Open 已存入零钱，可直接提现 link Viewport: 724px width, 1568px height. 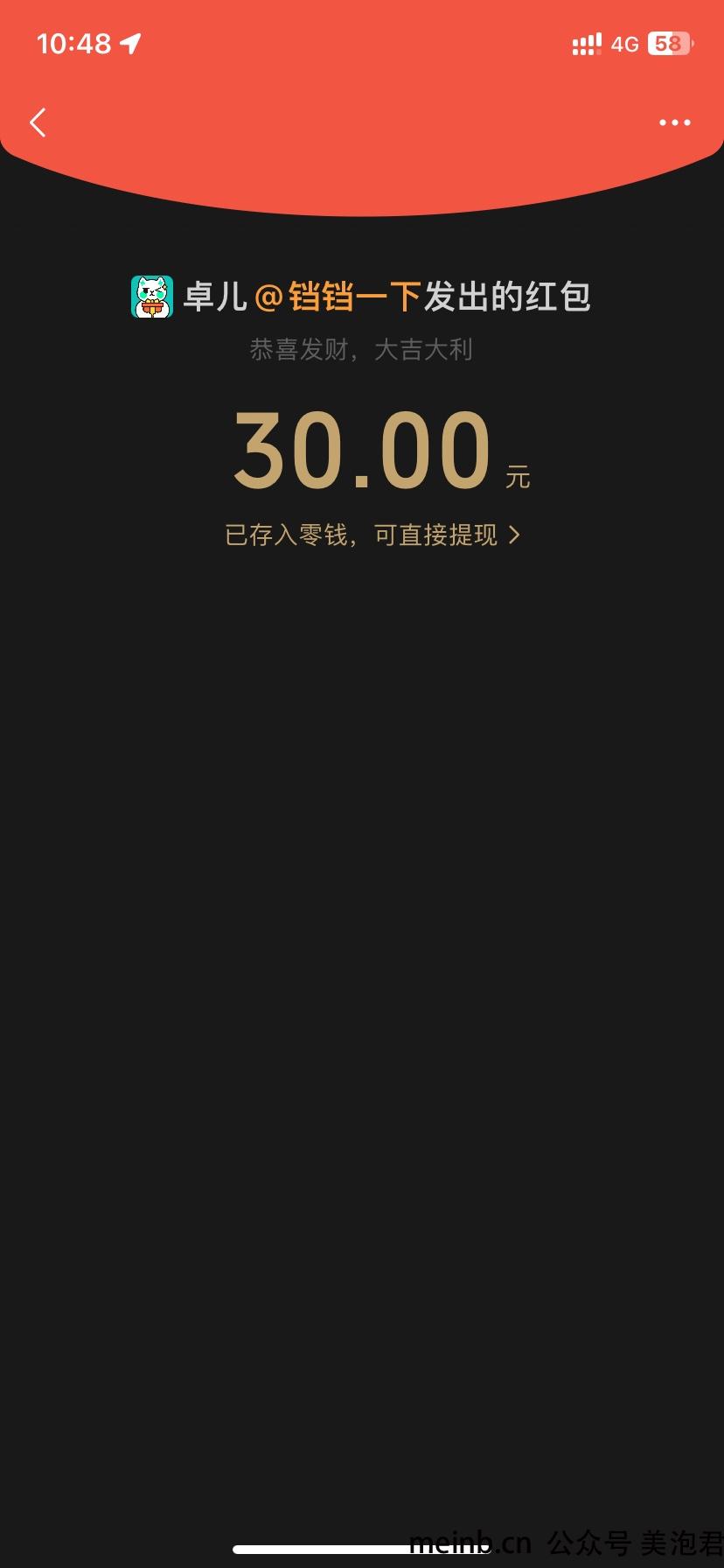point(372,535)
